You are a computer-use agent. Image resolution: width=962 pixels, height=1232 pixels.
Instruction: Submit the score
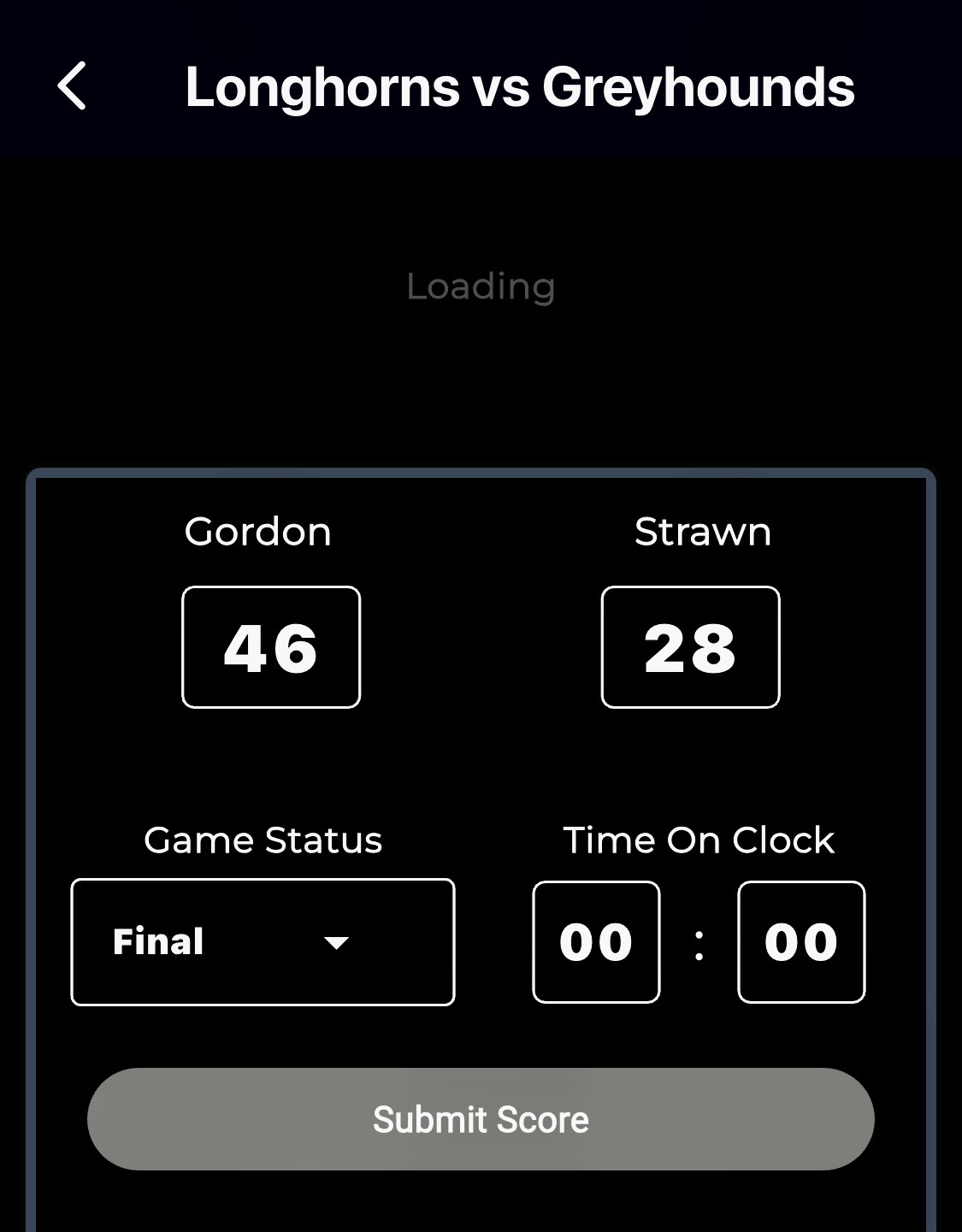click(481, 1119)
